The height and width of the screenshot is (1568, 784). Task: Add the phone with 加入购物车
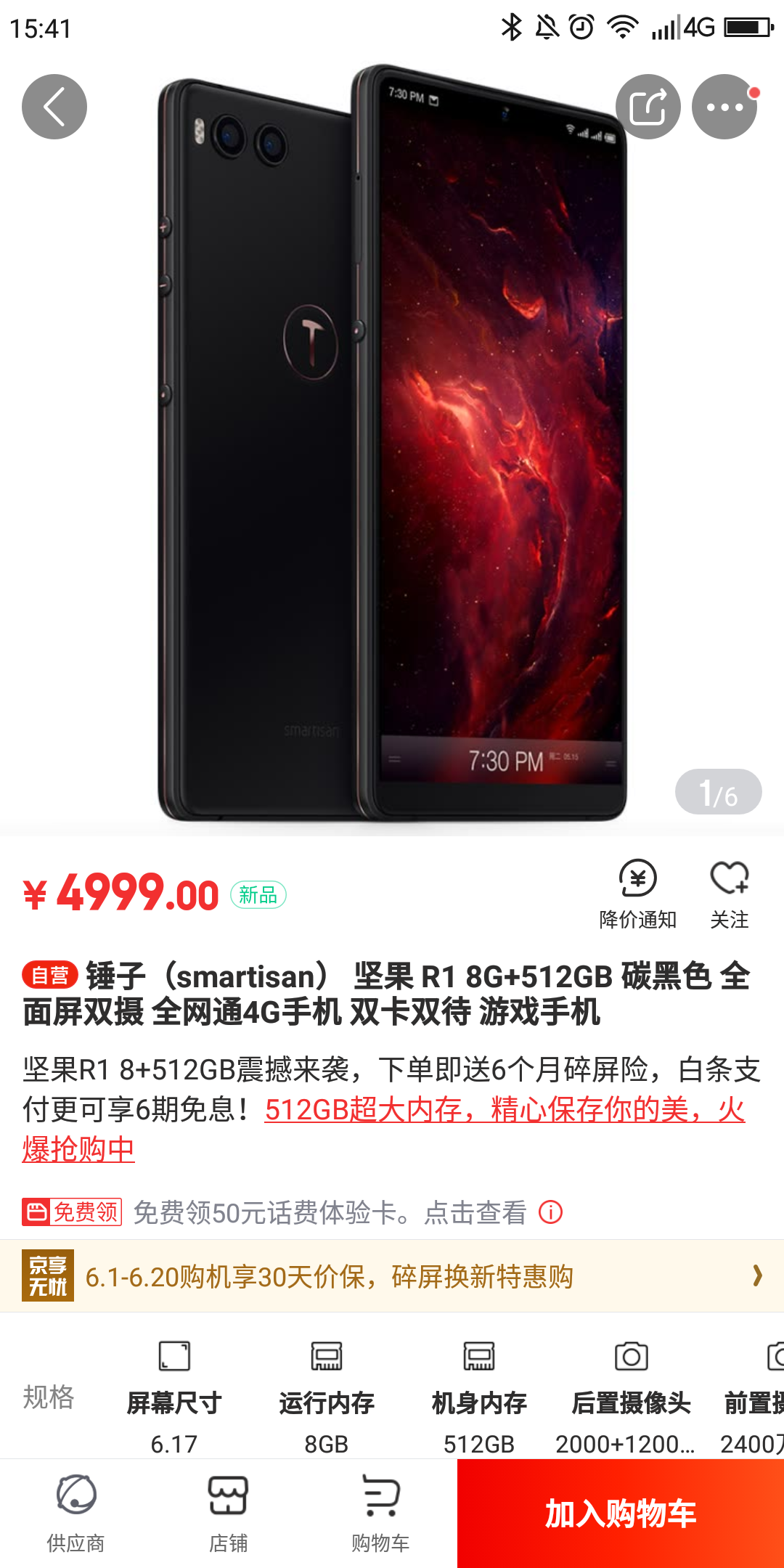[621, 1514]
